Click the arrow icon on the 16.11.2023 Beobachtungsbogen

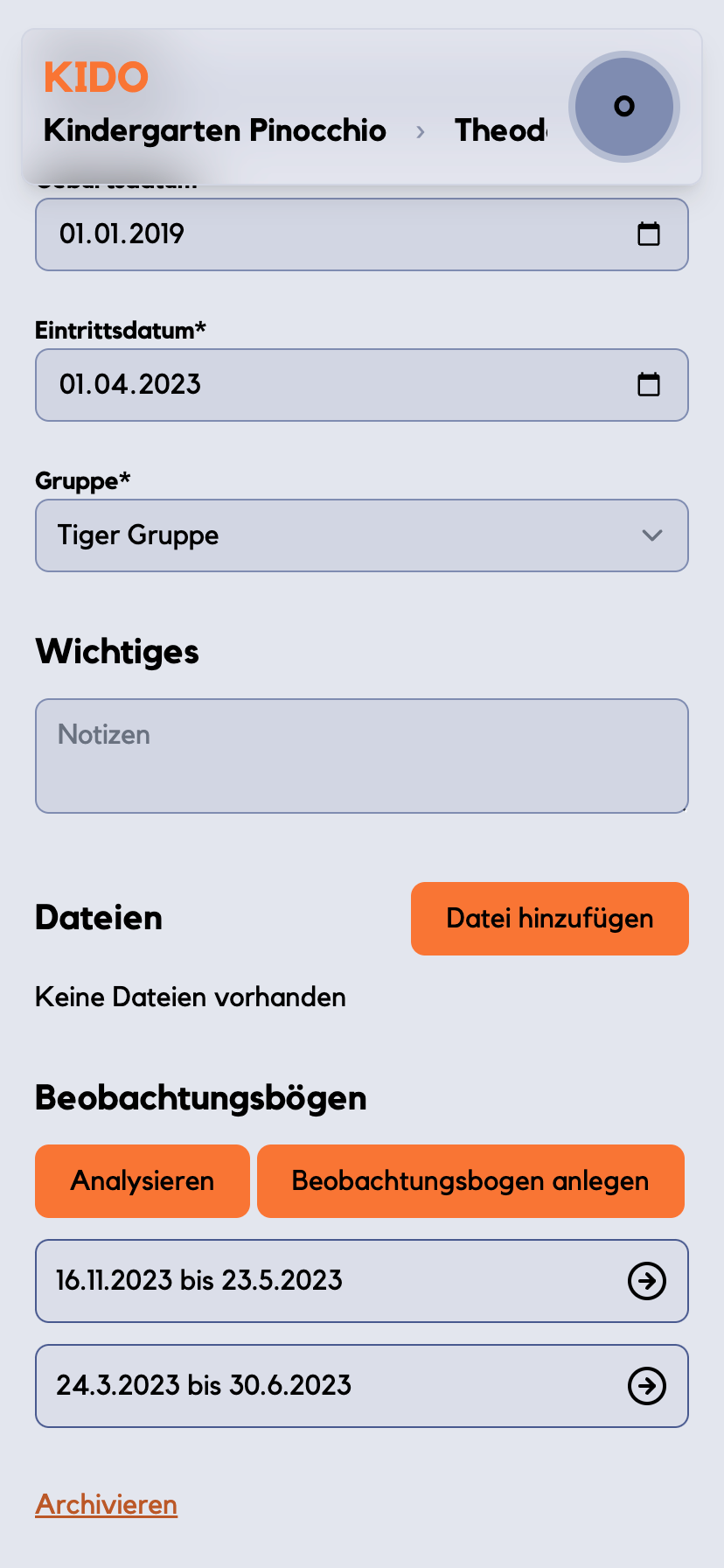[x=647, y=1281]
